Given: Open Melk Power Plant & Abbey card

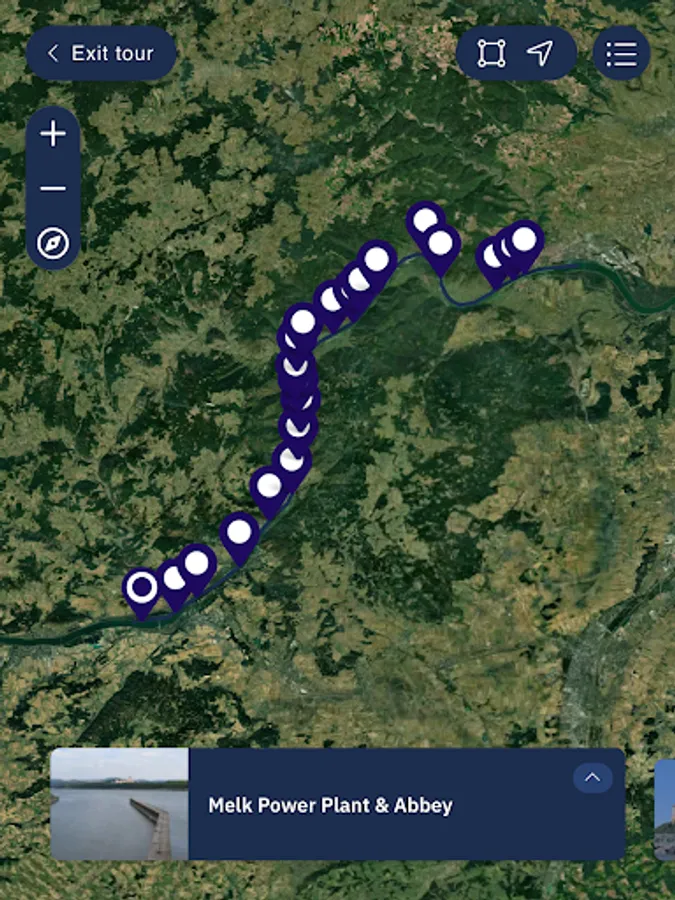Looking at the screenshot, I should (330, 805).
